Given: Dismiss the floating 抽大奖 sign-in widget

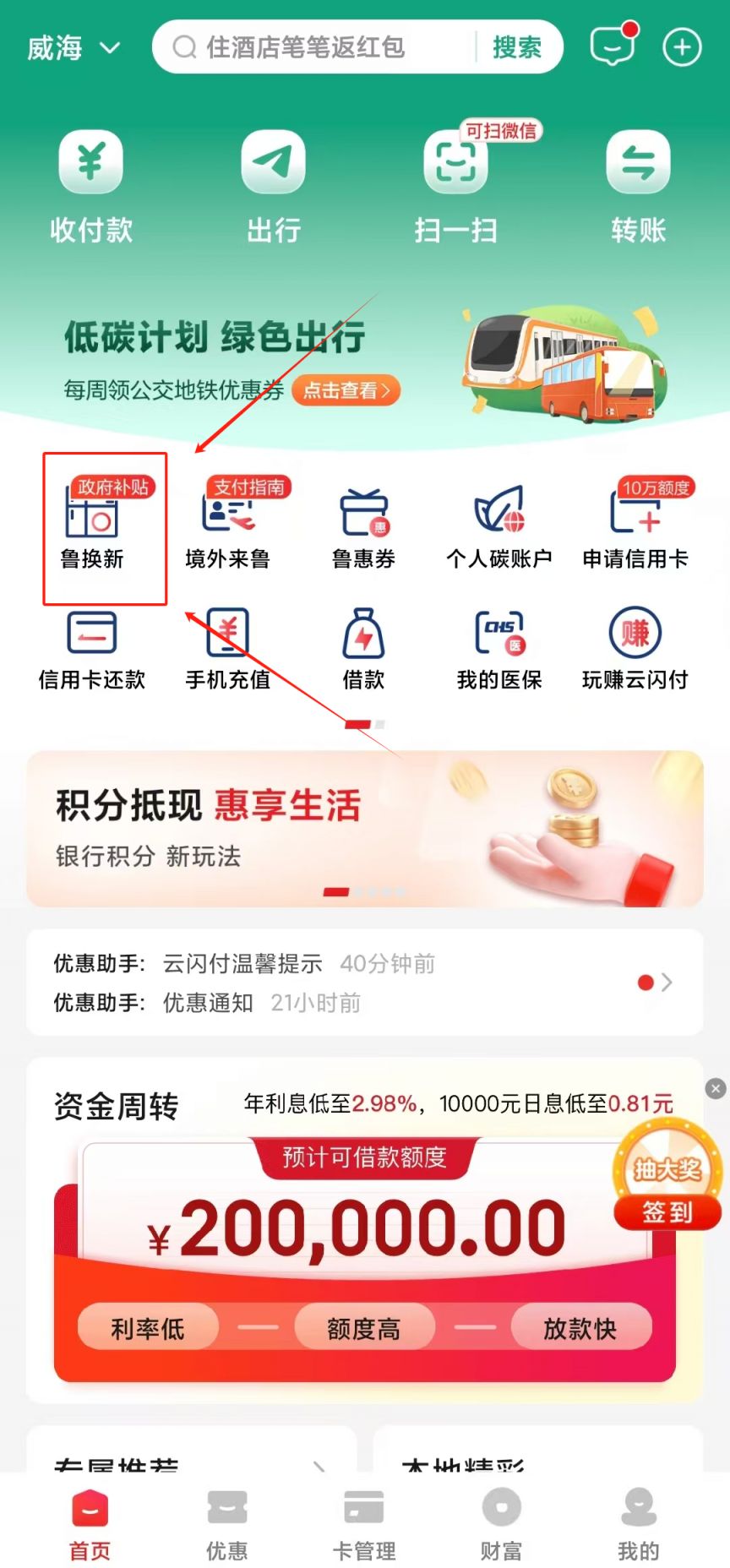Looking at the screenshot, I should coord(716,1088).
